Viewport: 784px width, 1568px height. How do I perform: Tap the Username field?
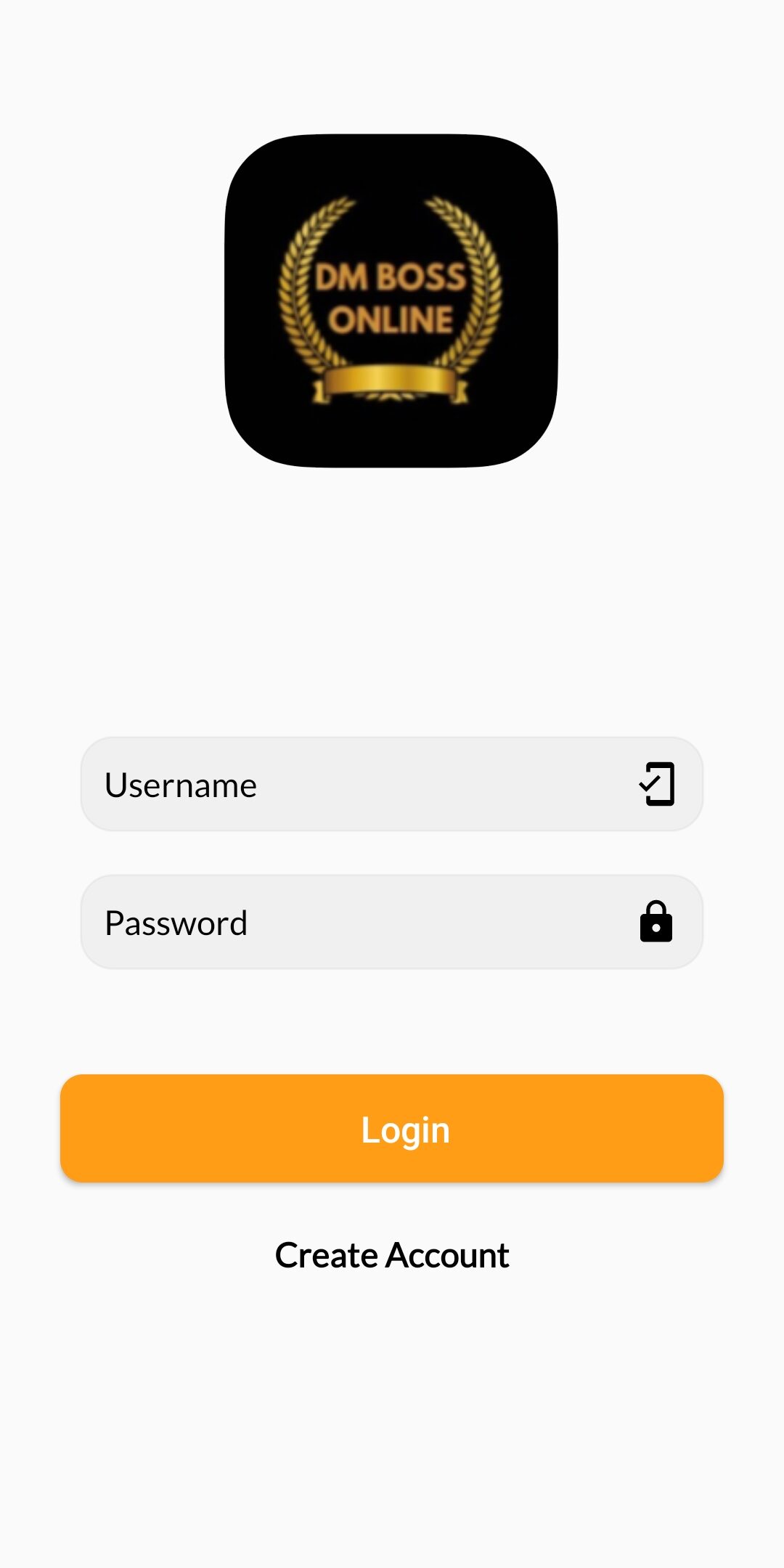[x=363, y=785]
